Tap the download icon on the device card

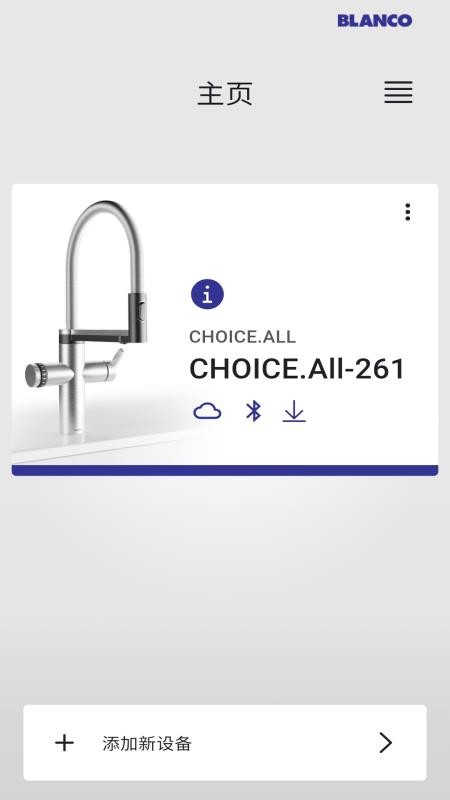(x=294, y=411)
